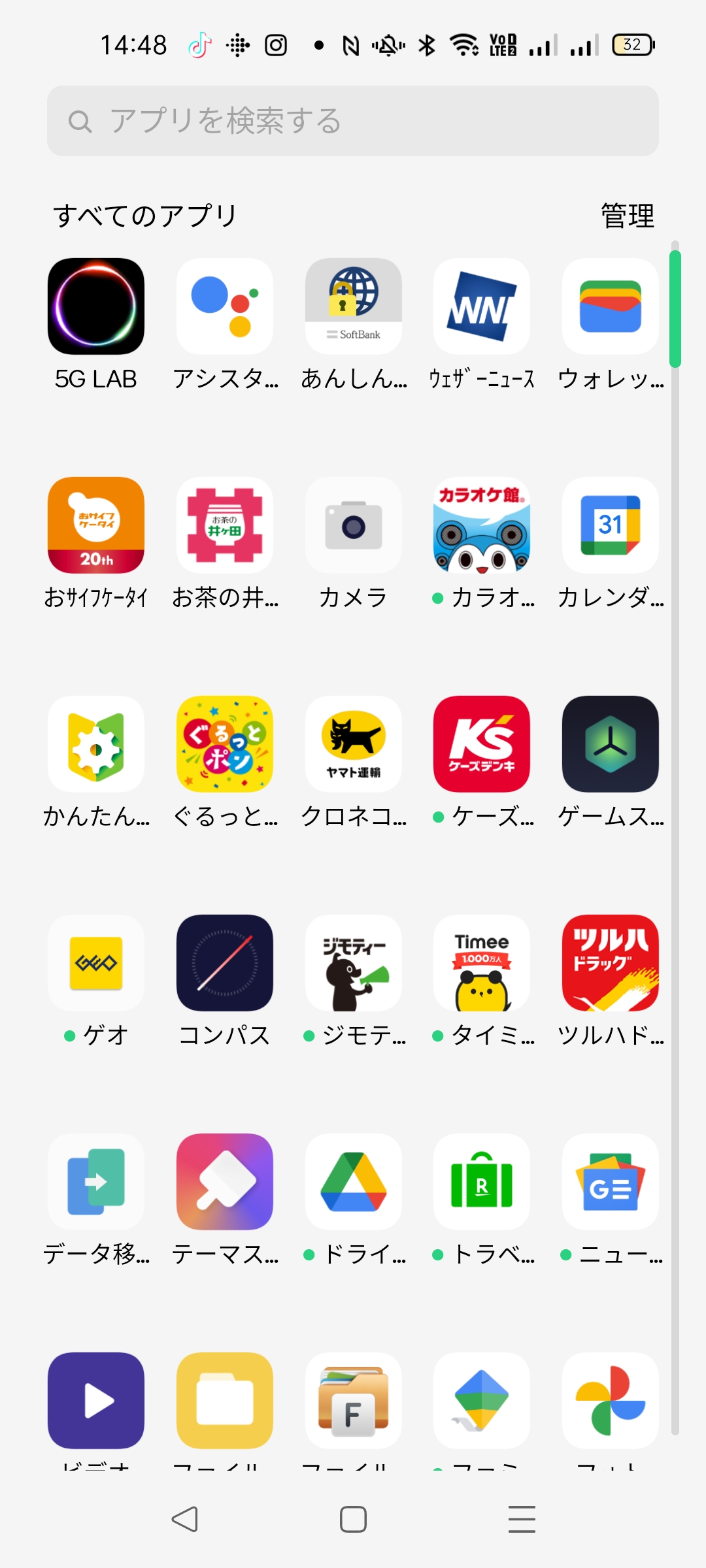Launch the 5G LAB app
Viewport: 706px width, 1568px height.
[96, 307]
